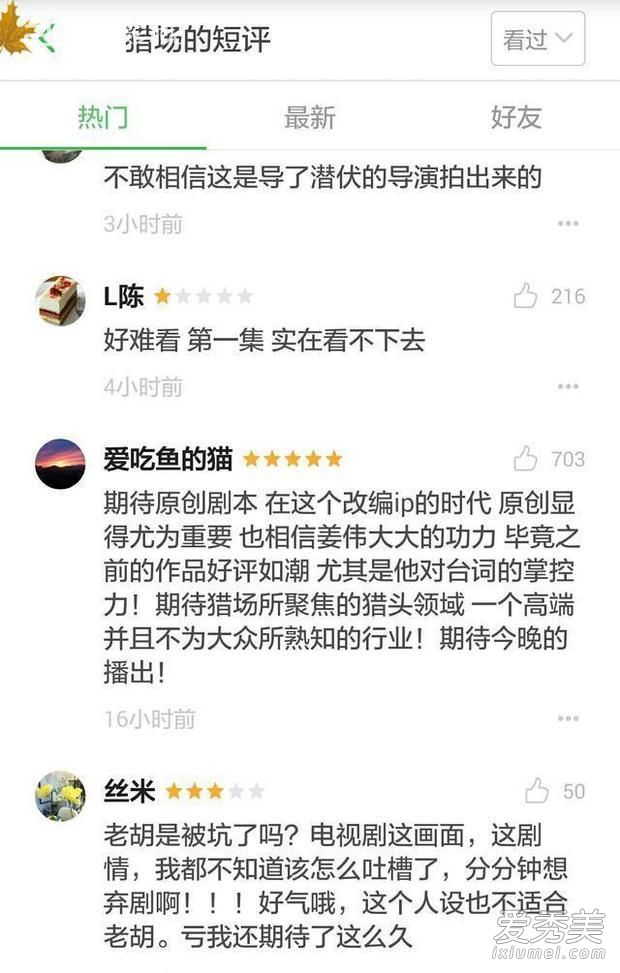Image resolution: width=620 pixels, height=973 pixels.
Task: Open 丝米's profile avatar
Action: coord(60,795)
